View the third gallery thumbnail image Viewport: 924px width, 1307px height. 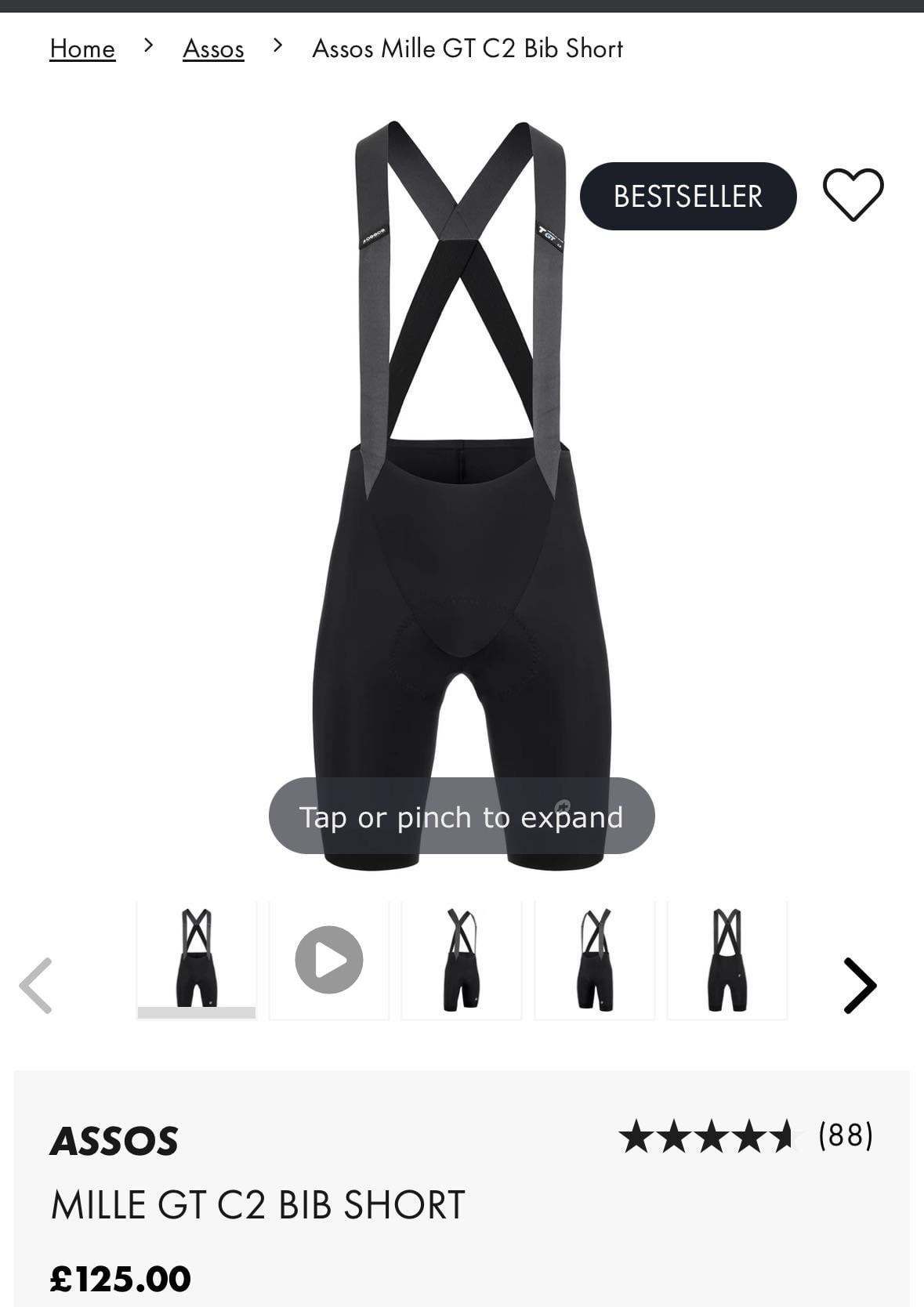pos(462,960)
